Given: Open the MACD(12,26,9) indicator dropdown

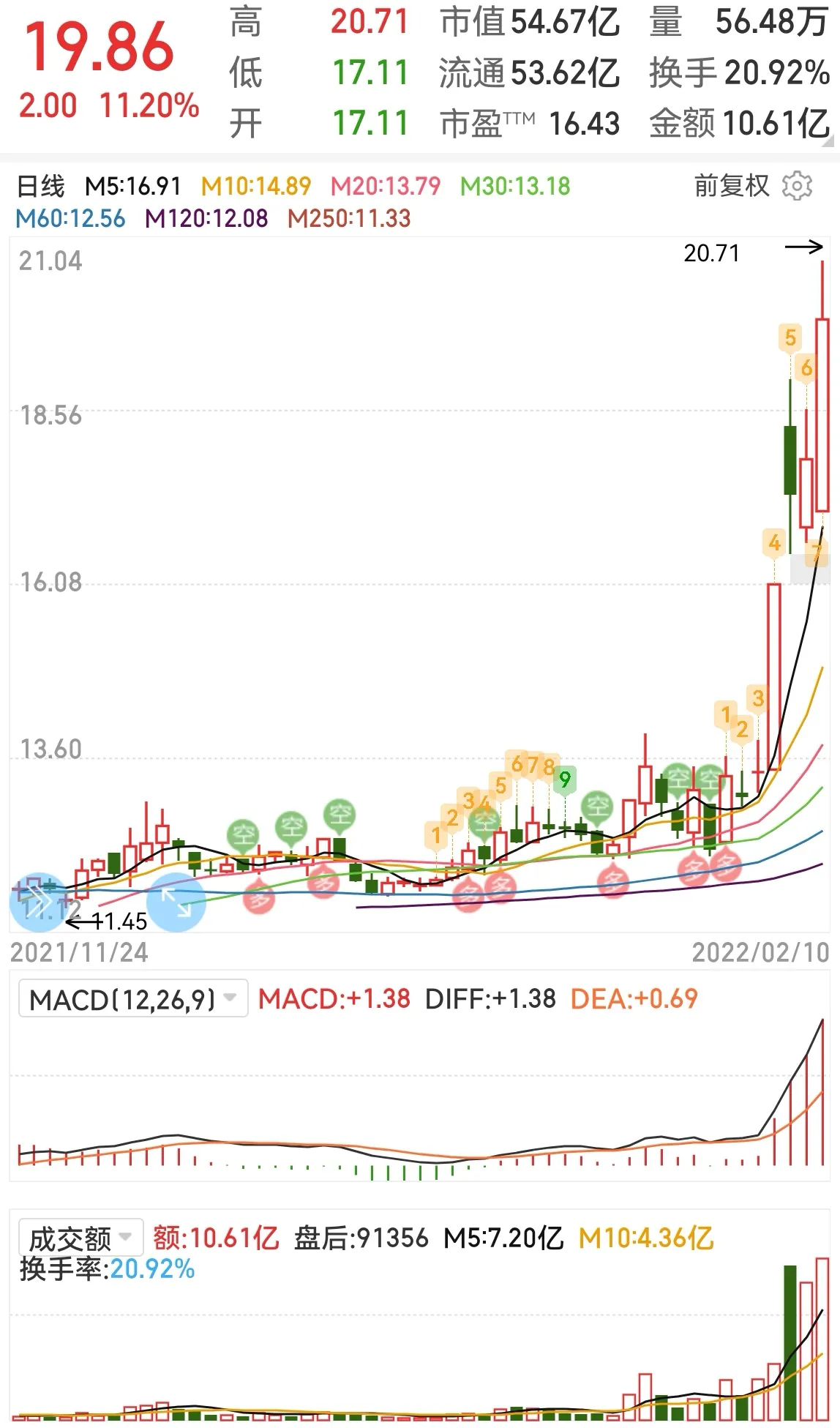Looking at the screenshot, I should pyautogui.click(x=133, y=998).
